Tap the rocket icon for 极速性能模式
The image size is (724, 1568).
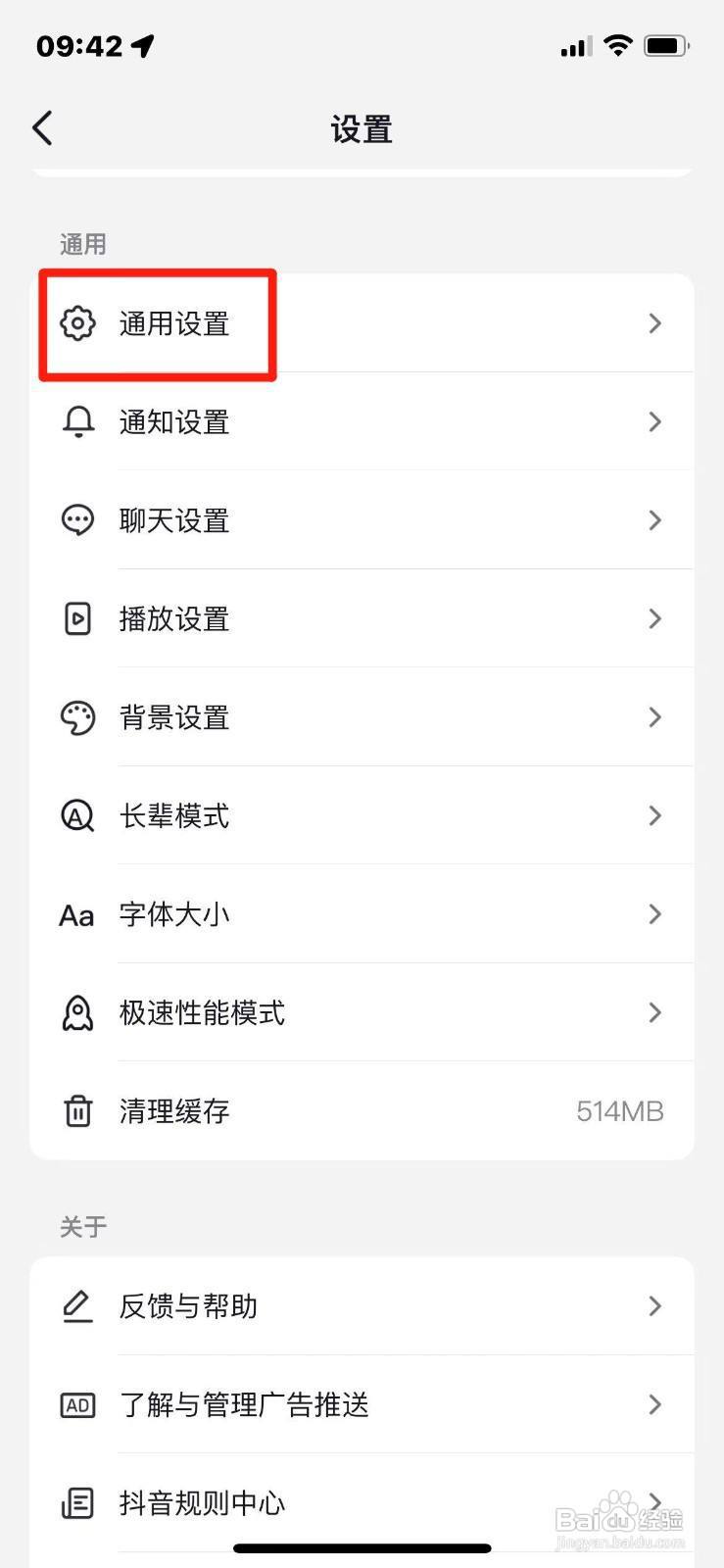77,1012
